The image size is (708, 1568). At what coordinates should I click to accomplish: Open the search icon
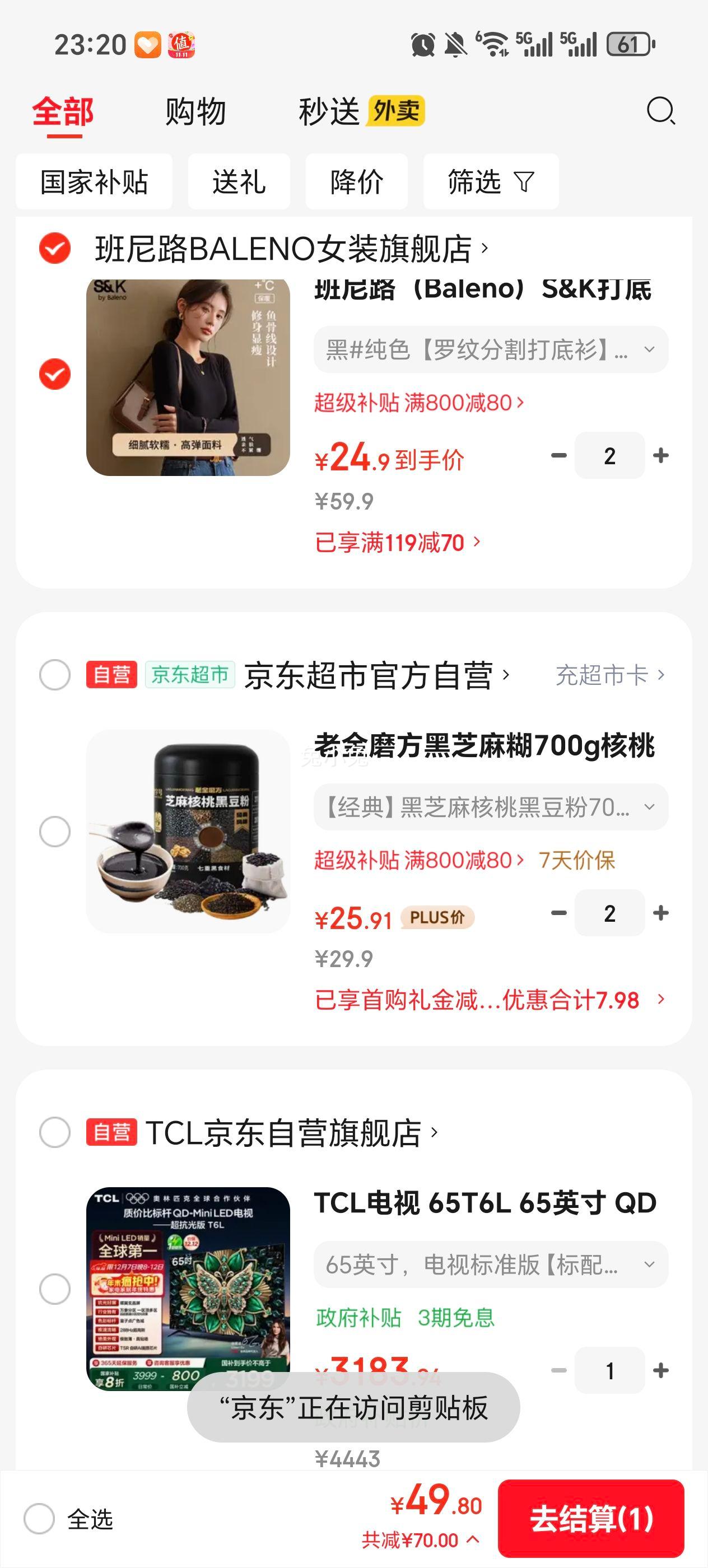point(660,111)
